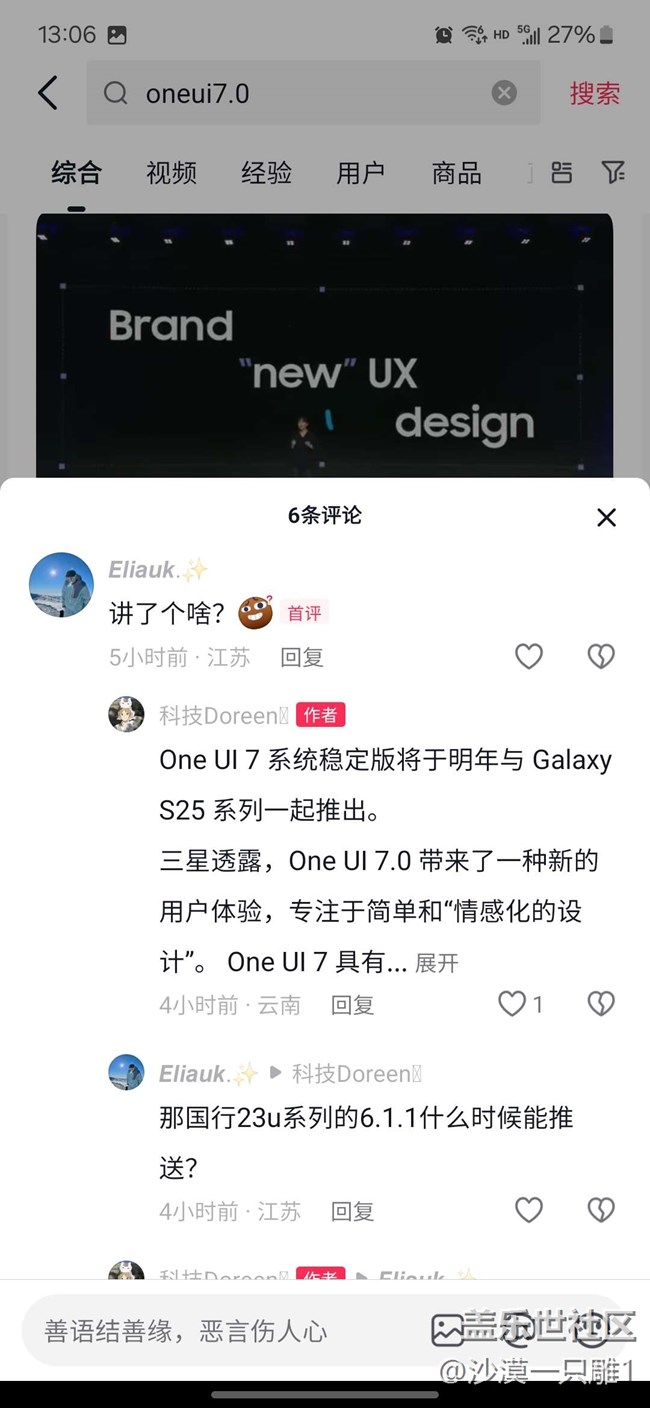Go back with the top-left arrow
The image size is (650, 1408).
pos(48,93)
